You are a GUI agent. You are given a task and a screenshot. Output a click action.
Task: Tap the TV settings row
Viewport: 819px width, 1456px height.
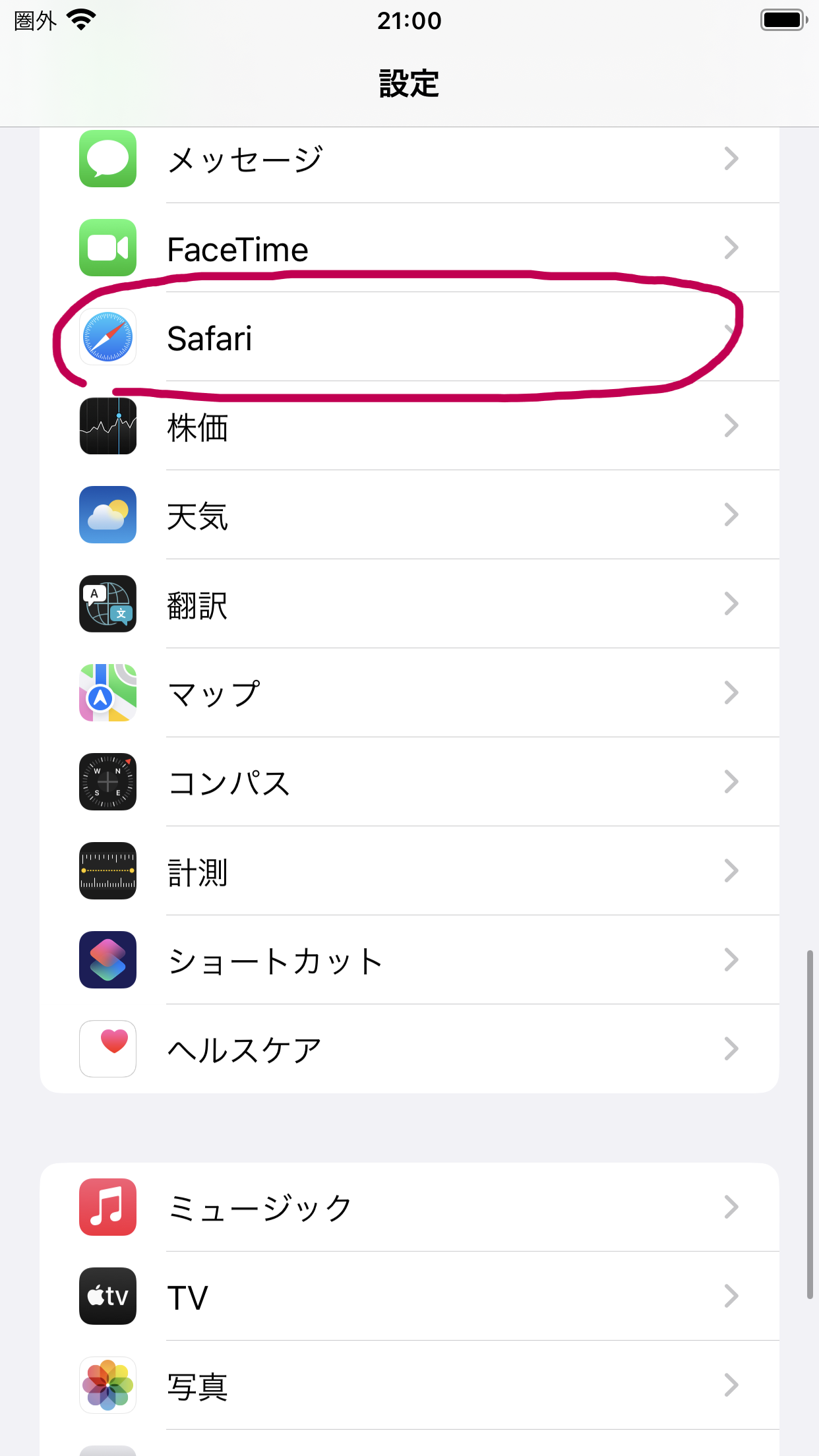click(x=409, y=1297)
